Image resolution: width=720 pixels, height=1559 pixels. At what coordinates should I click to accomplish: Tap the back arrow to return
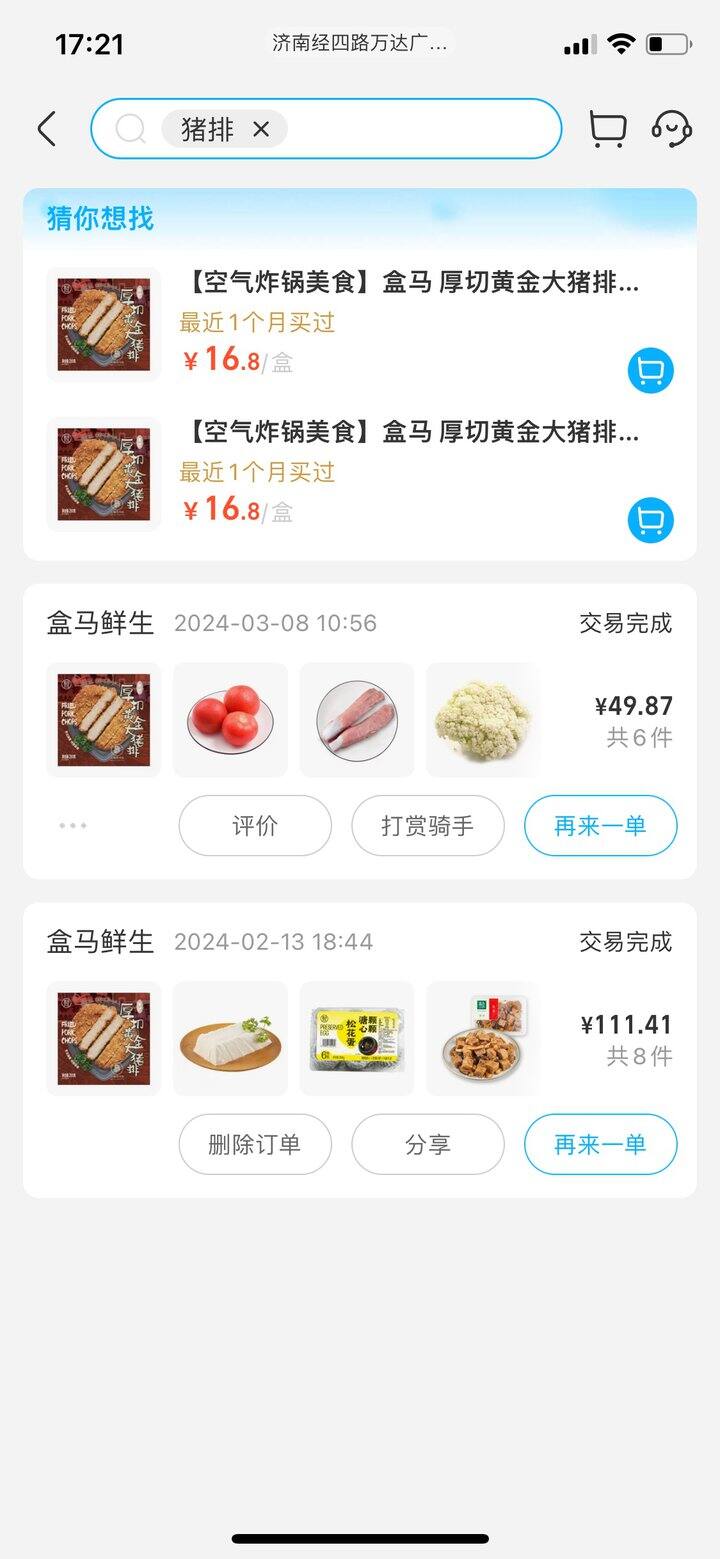click(x=45, y=129)
